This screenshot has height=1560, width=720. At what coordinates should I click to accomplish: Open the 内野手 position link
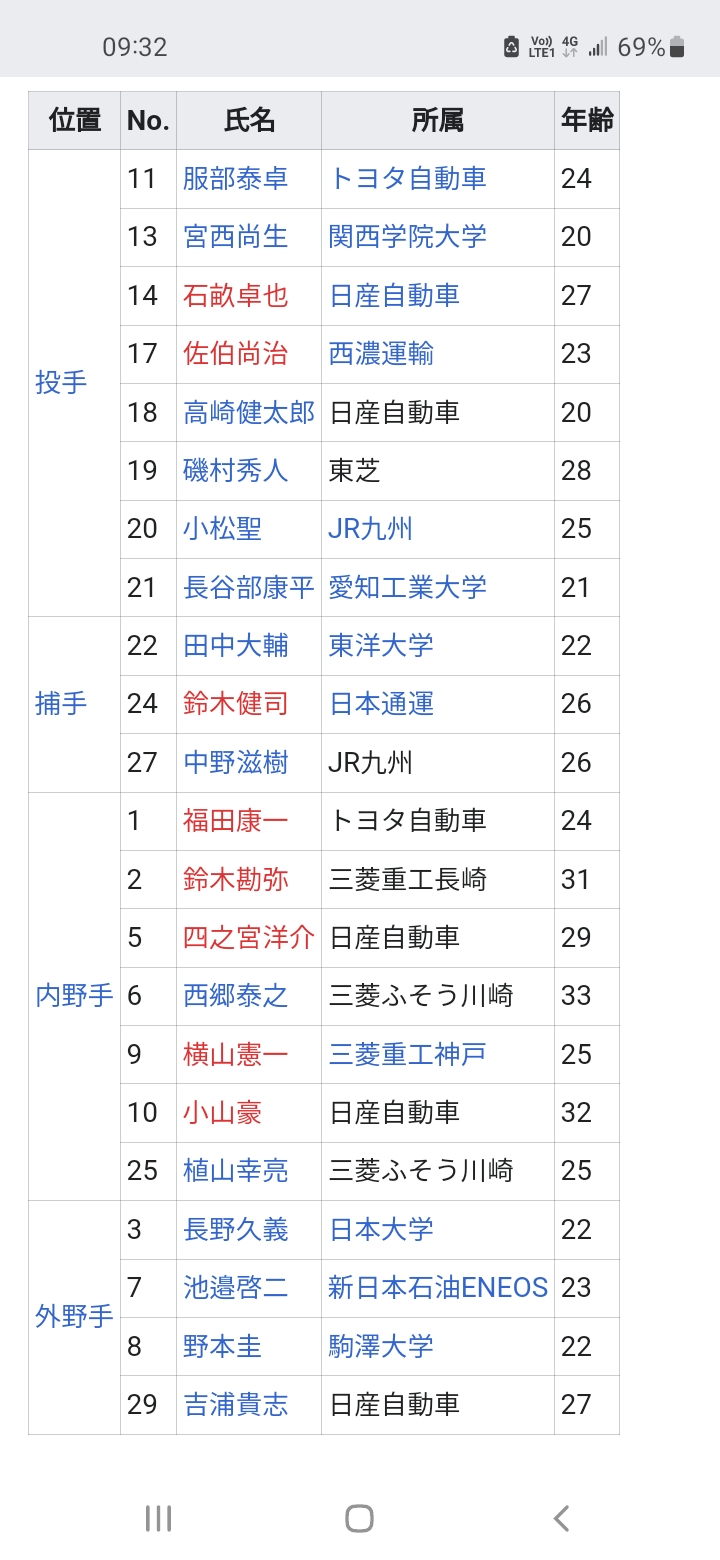click(74, 995)
